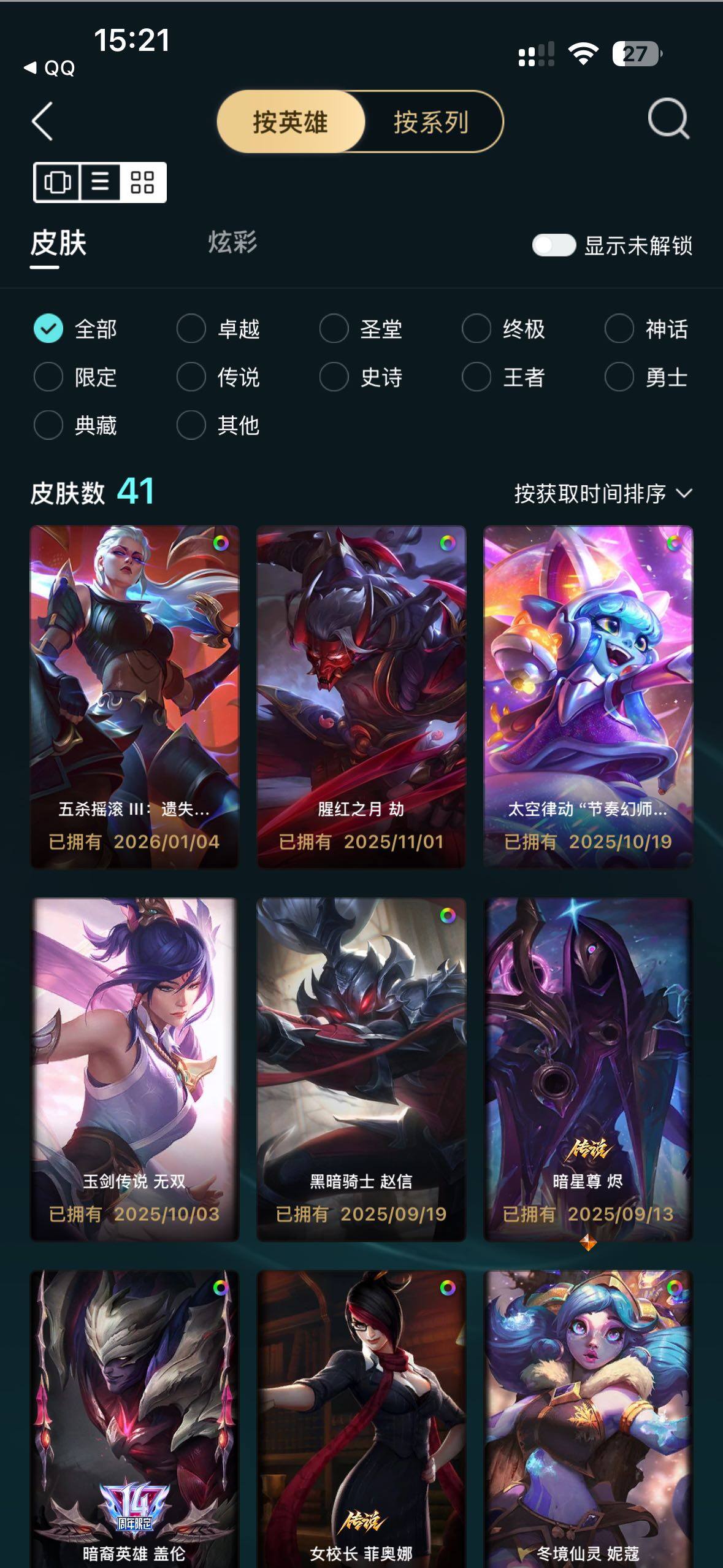Choose the 神话 filter option
This screenshot has width=723, height=1568.
coord(619,329)
